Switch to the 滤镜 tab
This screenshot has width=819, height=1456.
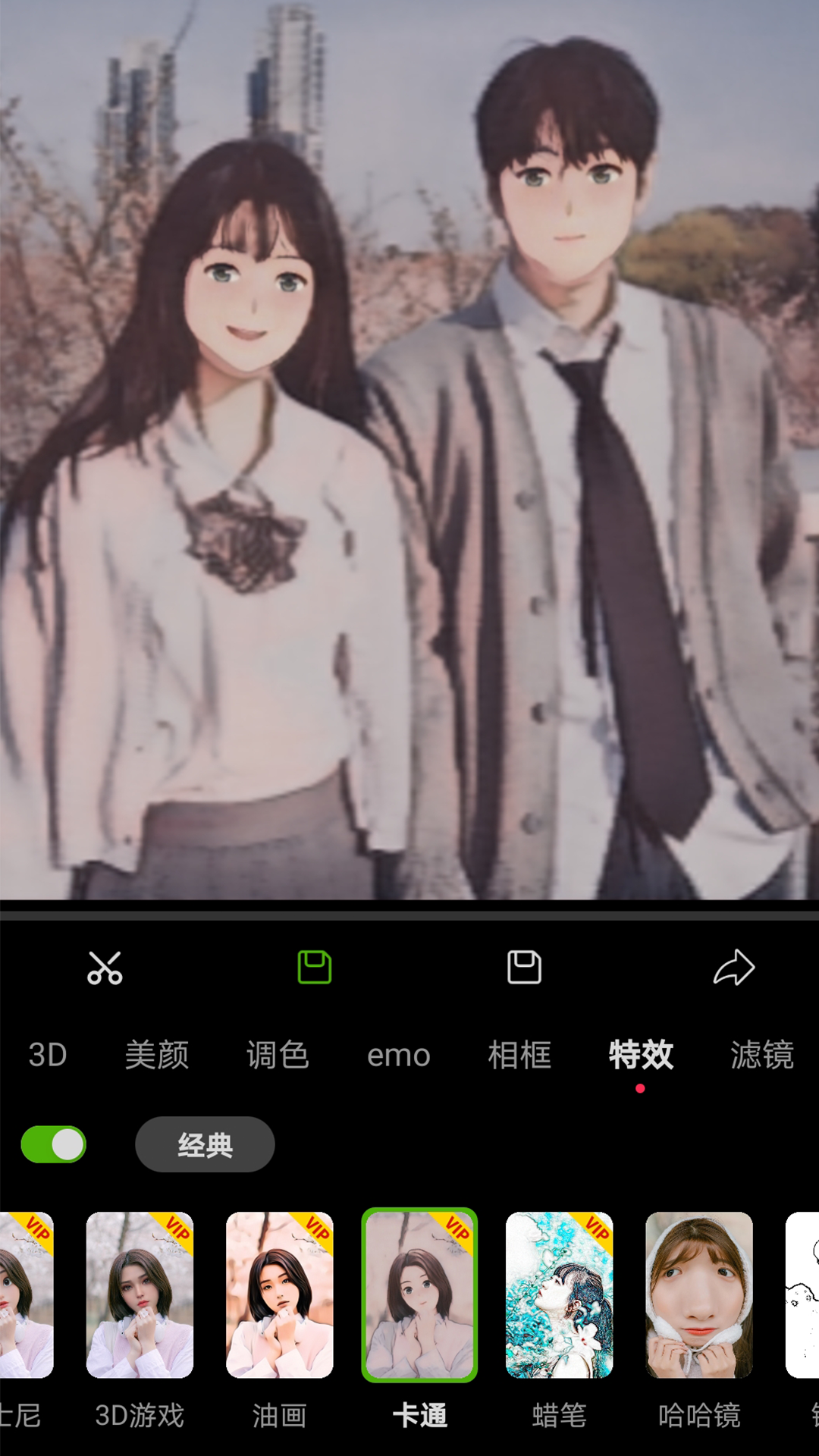point(762,1055)
